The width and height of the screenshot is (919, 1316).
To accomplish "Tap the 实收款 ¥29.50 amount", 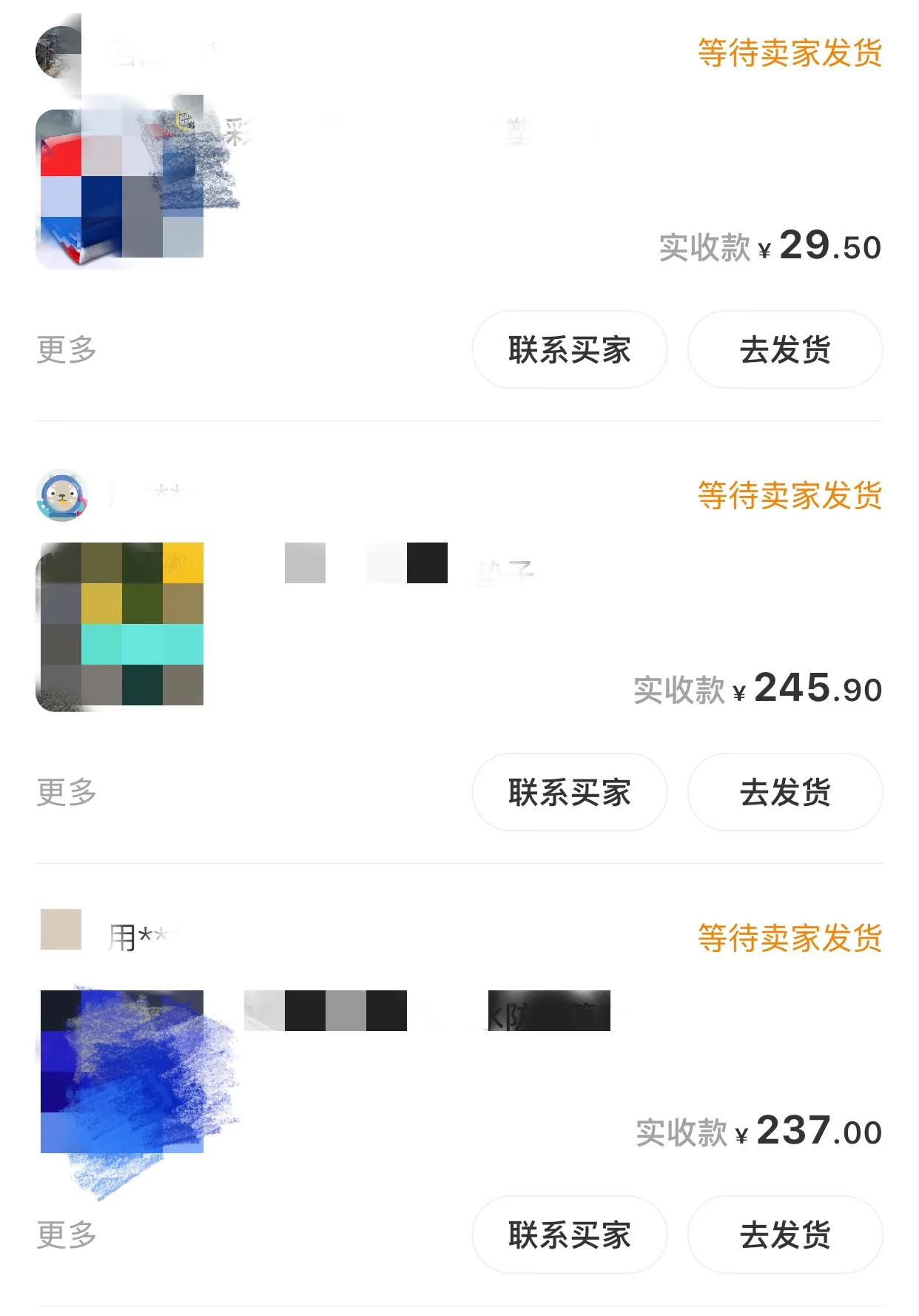I will (x=770, y=248).
